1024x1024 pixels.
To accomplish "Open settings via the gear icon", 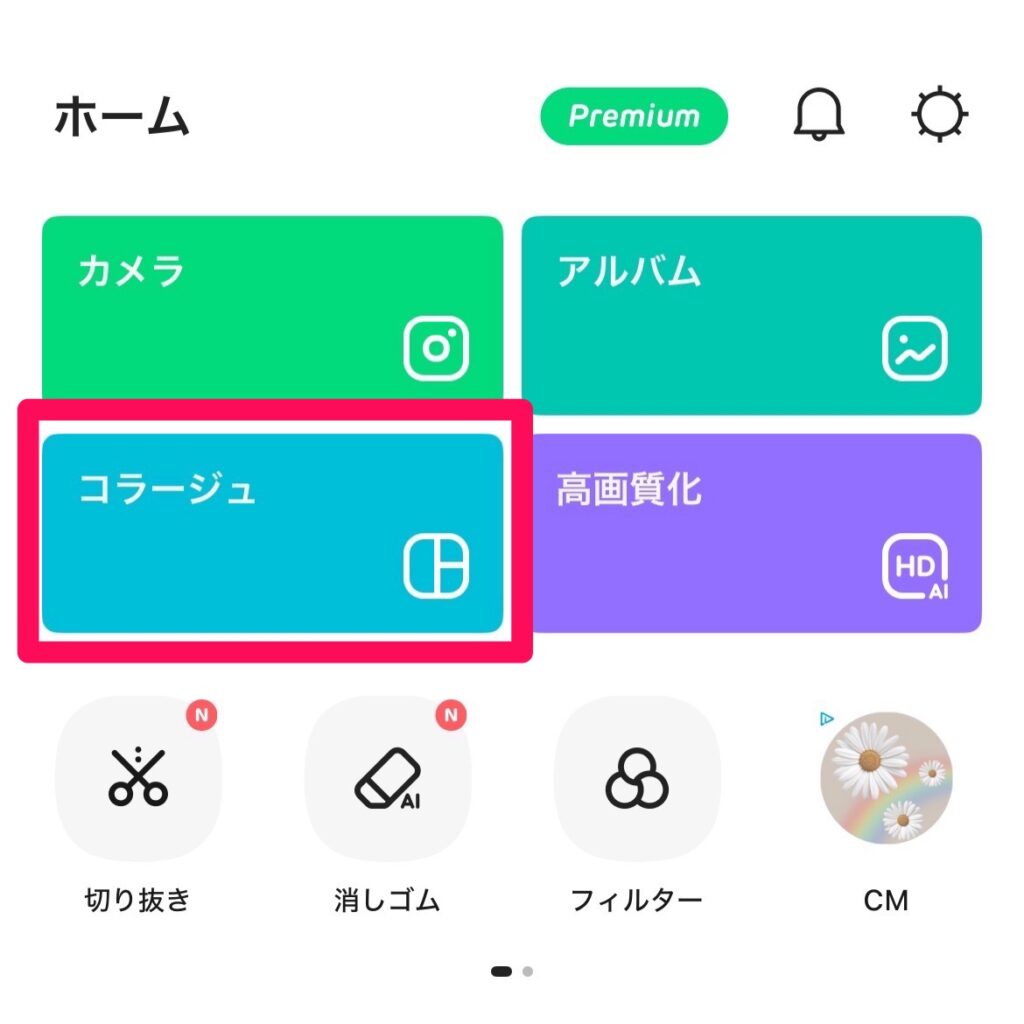I will [940, 116].
